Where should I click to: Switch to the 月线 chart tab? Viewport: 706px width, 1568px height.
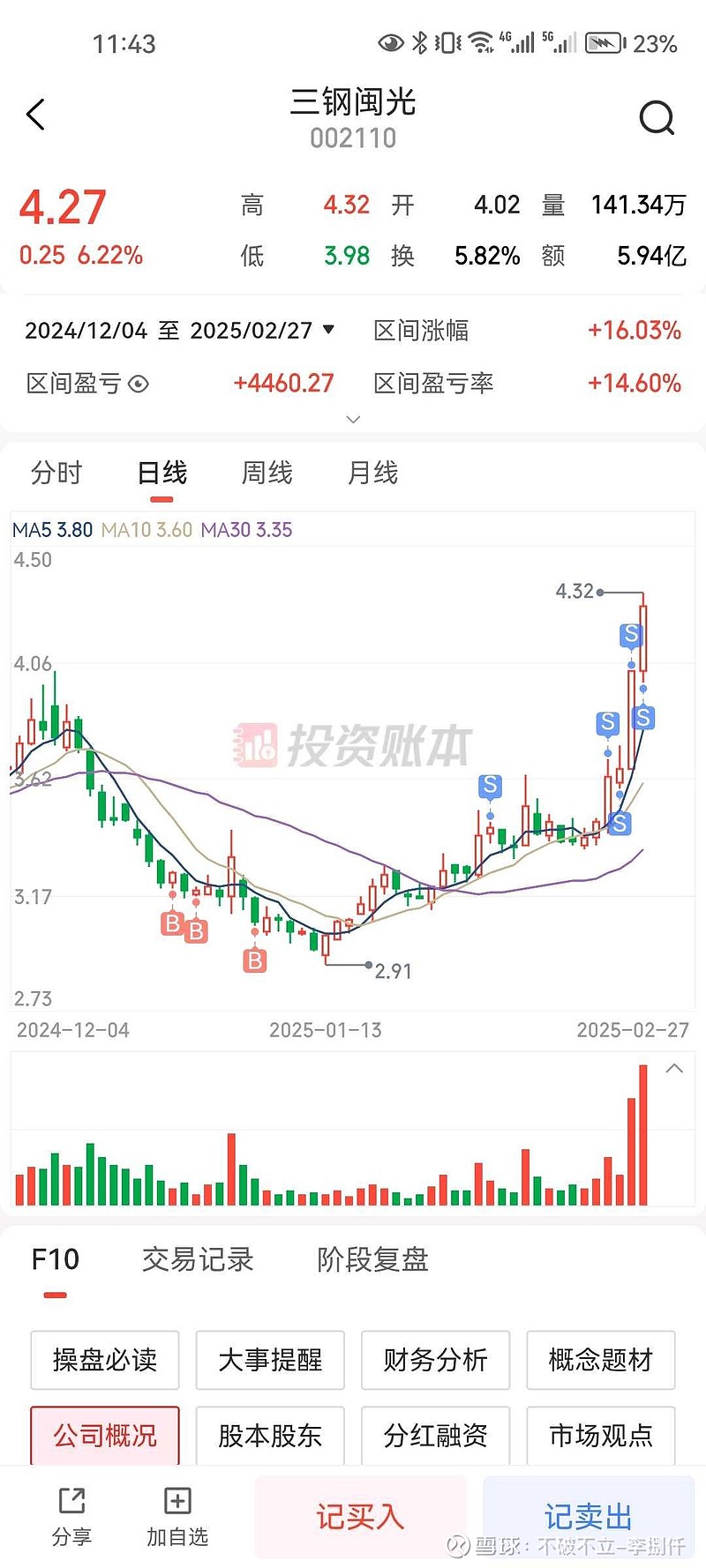pos(372,473)
